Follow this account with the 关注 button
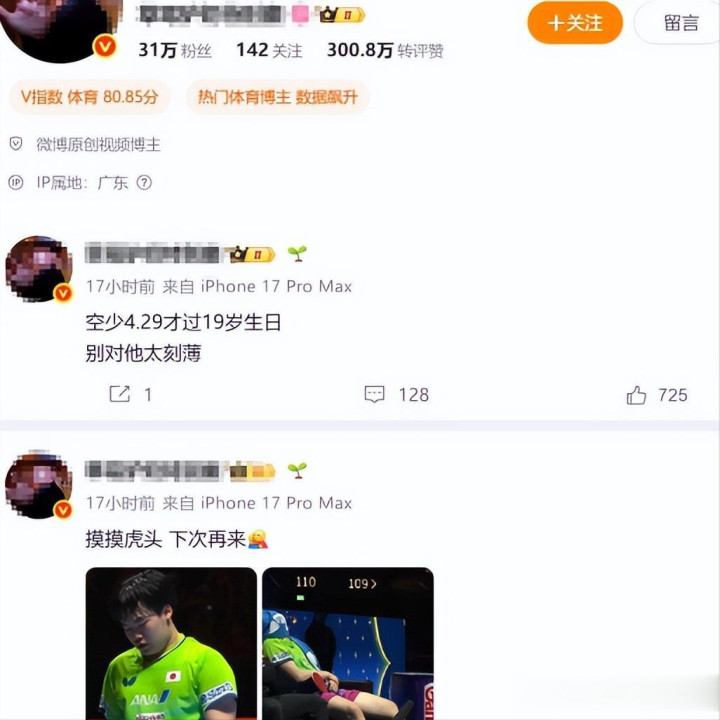This screenshot has width=720, height=720. coord(575,22)
